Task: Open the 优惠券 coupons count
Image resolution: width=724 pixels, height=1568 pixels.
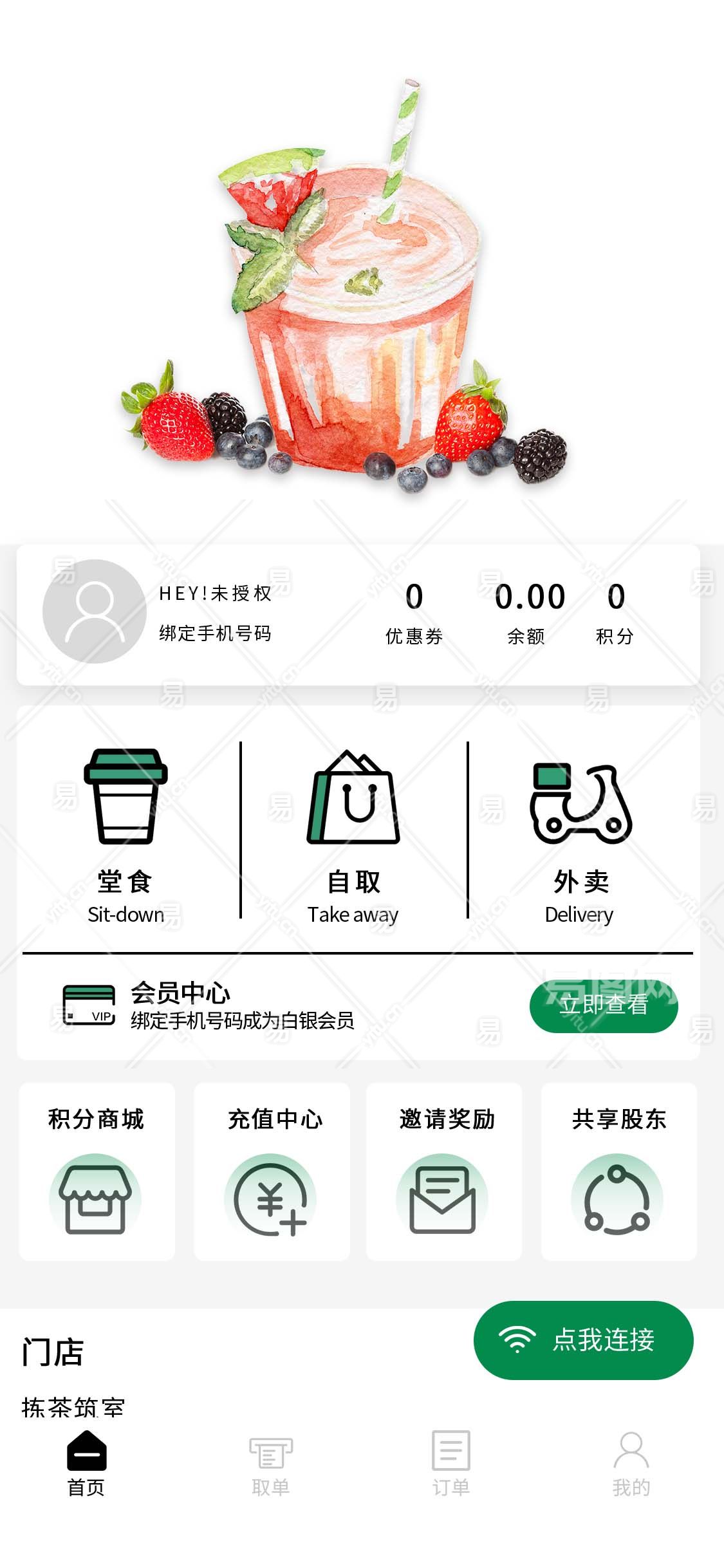Action: tap(414, 612)
